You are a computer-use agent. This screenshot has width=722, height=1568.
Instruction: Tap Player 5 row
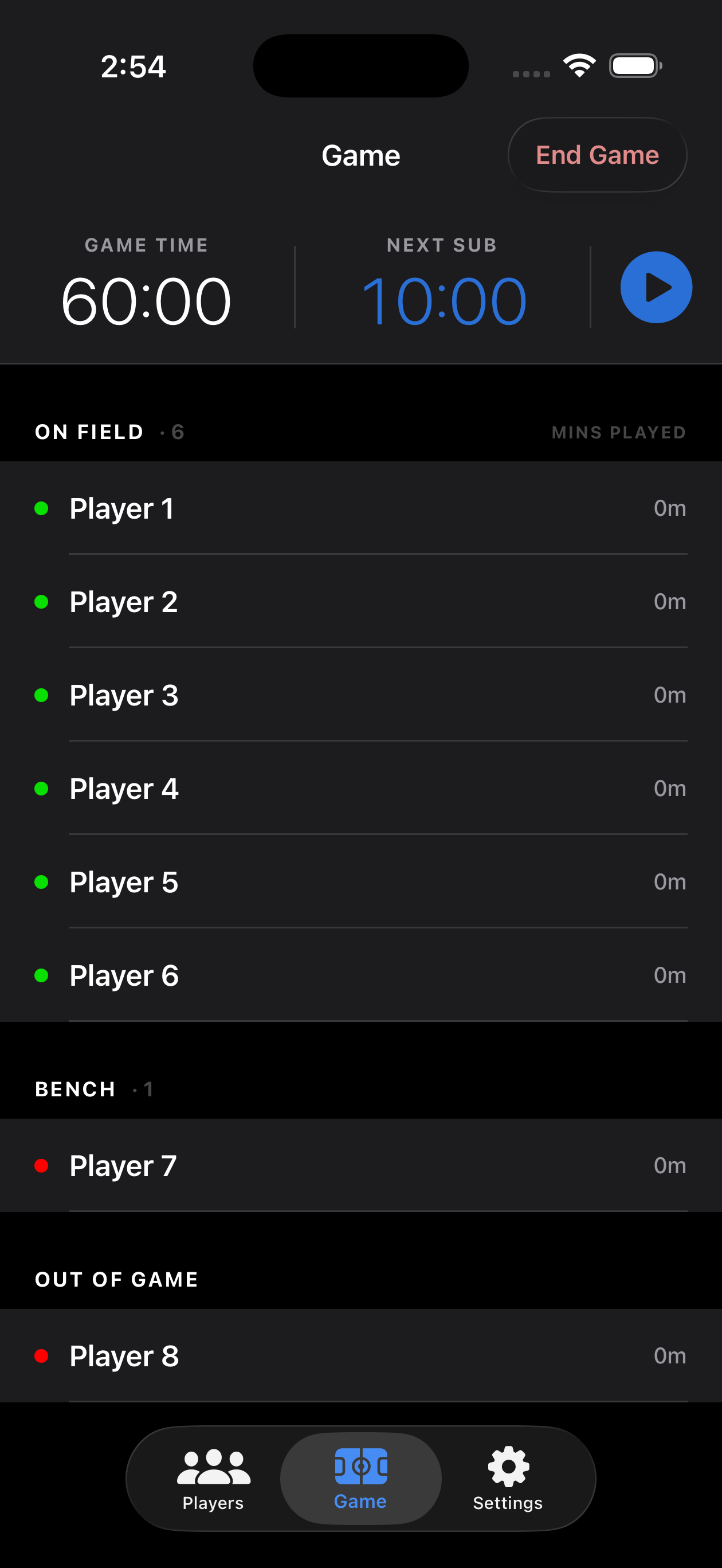pos(361,882)
